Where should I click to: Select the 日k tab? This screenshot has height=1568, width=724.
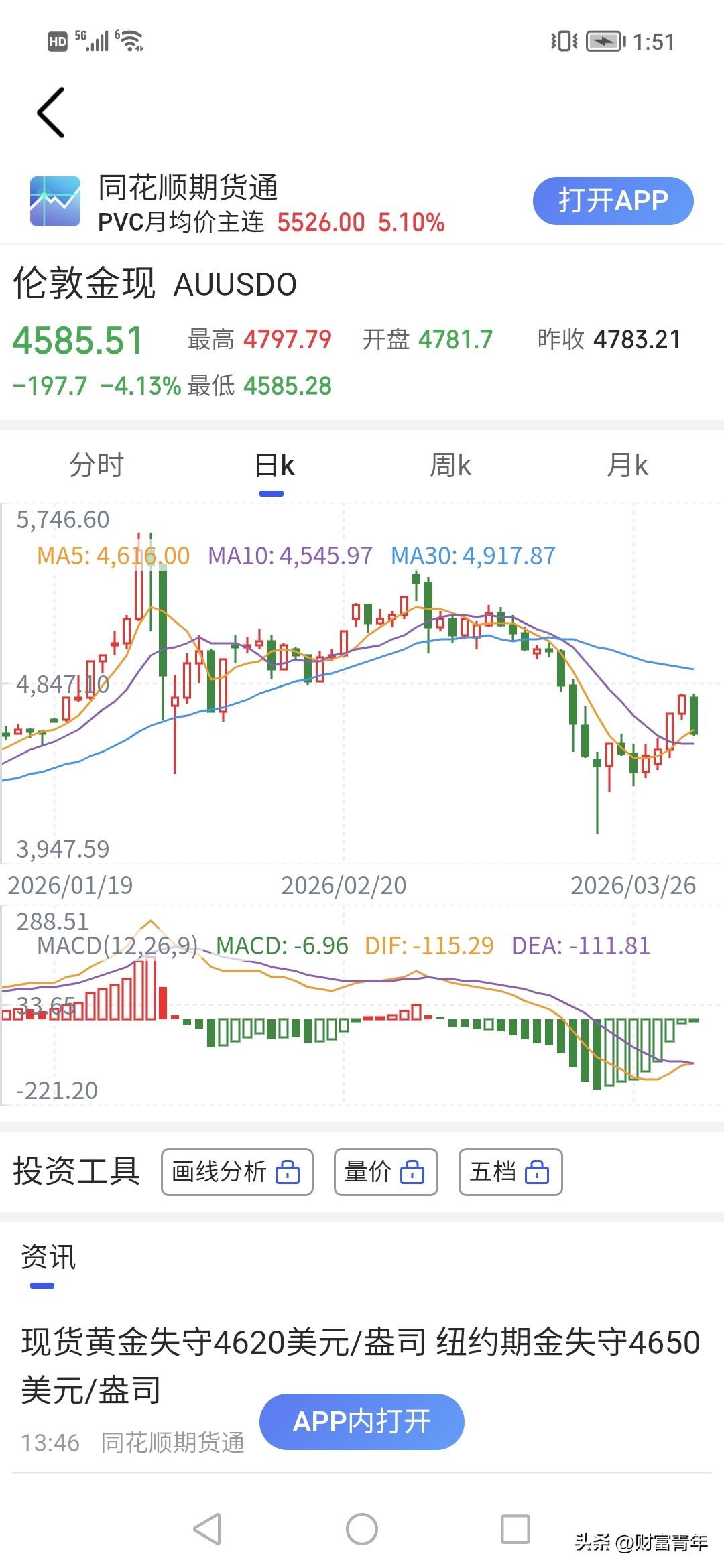tap(276, 464)
